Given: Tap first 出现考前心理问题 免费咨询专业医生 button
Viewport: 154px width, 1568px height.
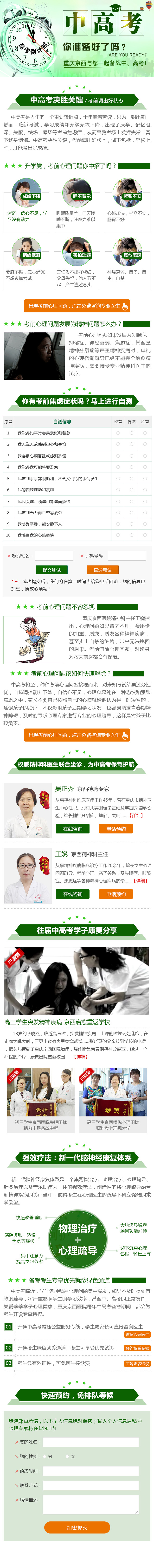Looking at the screenshot, I should pos(77,306).
